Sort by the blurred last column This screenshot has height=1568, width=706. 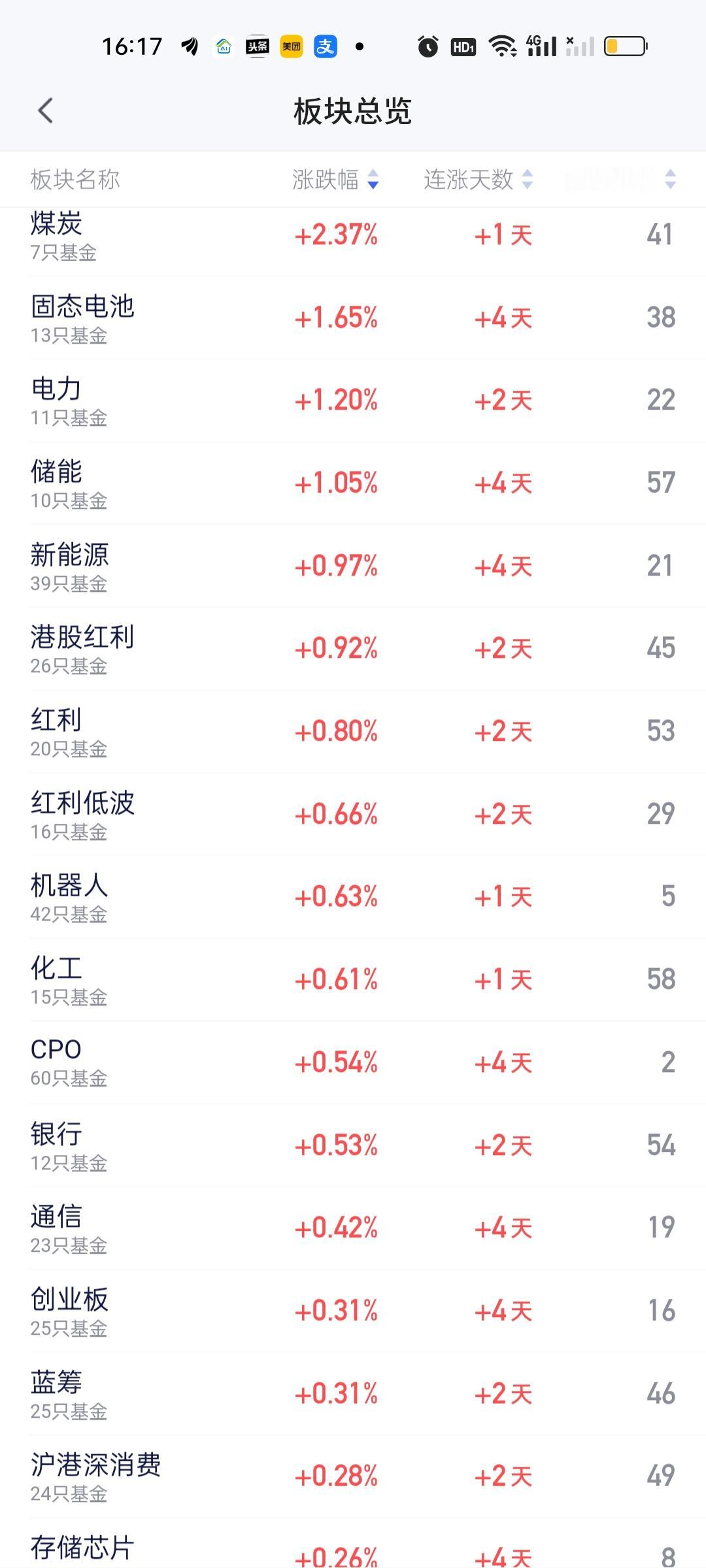(620, 180)
